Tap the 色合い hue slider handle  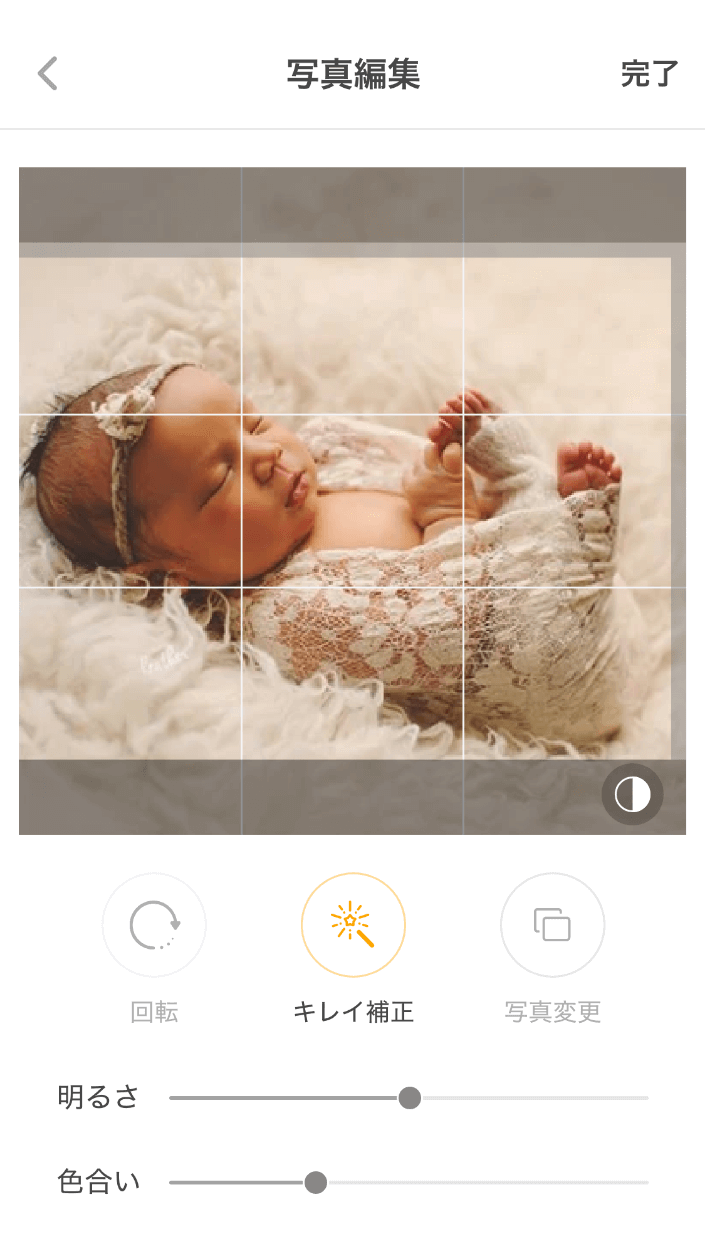(316, 1183)
